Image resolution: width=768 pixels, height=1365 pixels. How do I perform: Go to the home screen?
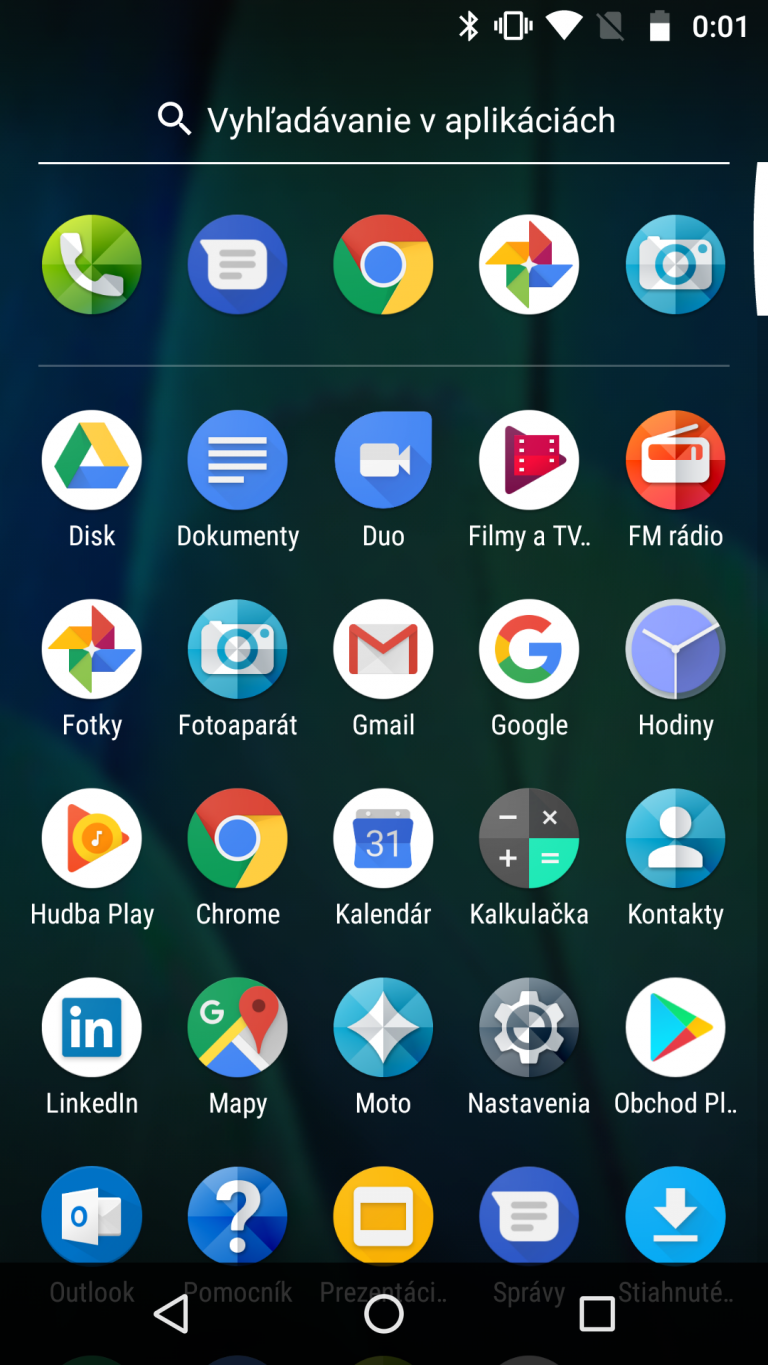[x=384, y=1314]
